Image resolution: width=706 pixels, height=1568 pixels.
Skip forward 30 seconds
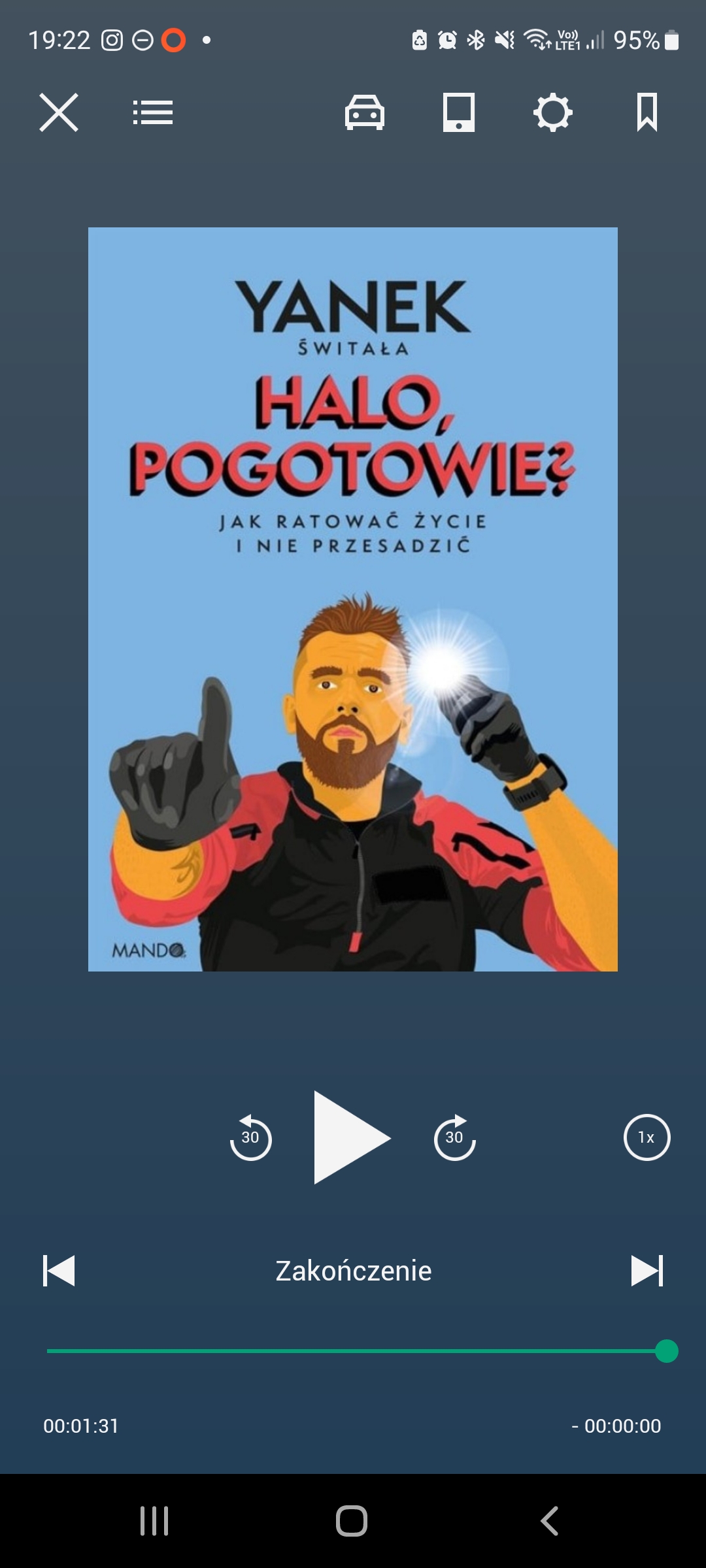click(455, 1137)
